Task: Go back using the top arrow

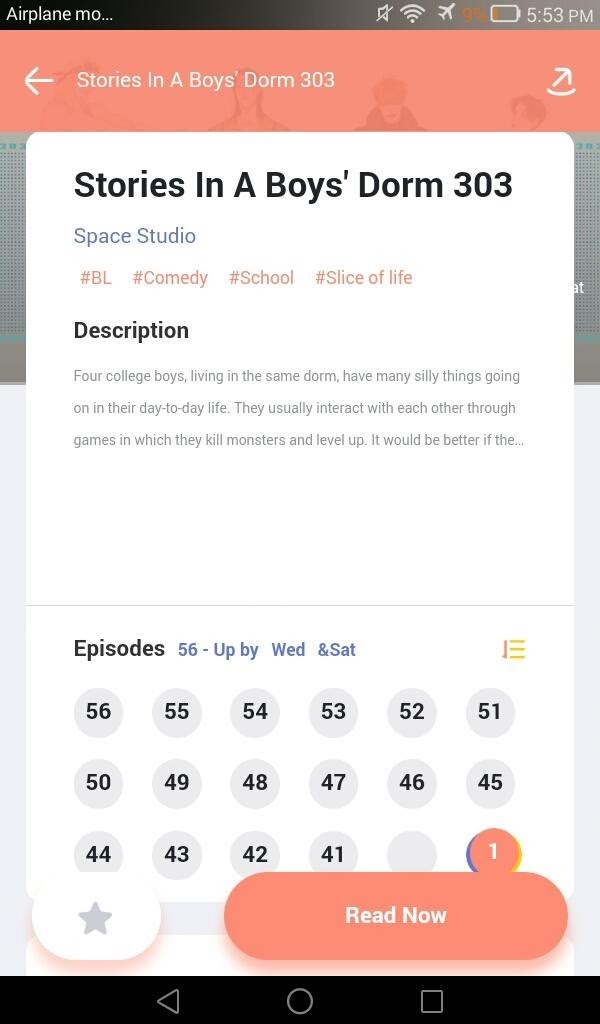Action: click(39, 80)
